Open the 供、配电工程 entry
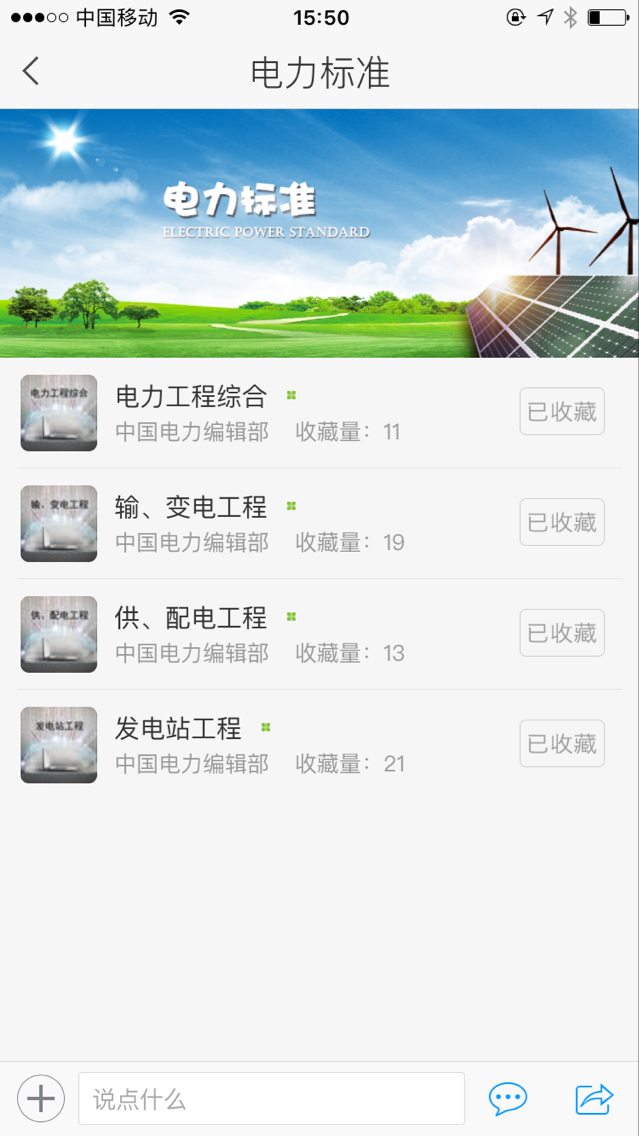 tap(192, 618)
